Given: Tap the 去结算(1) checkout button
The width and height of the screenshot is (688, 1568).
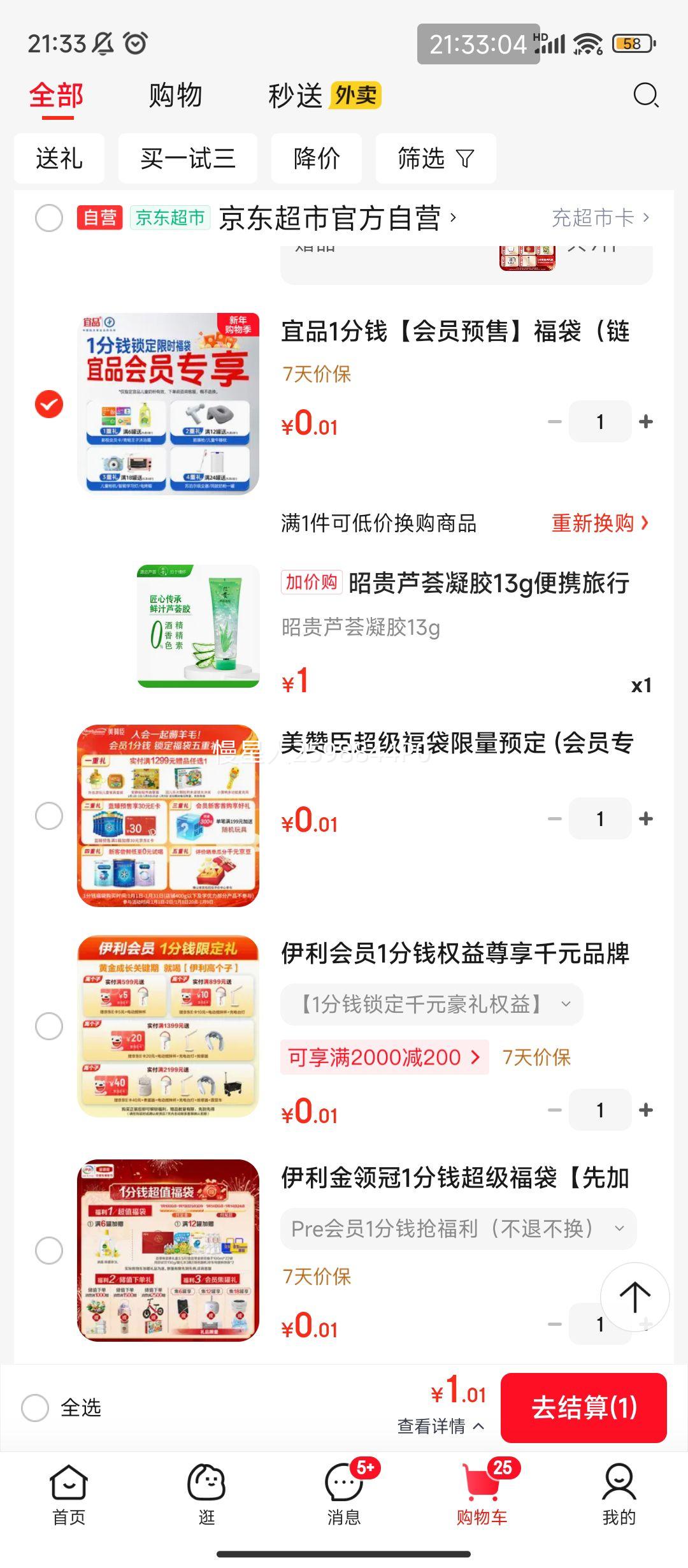Looking at the screenshot, I should (x=583, y=1407).
